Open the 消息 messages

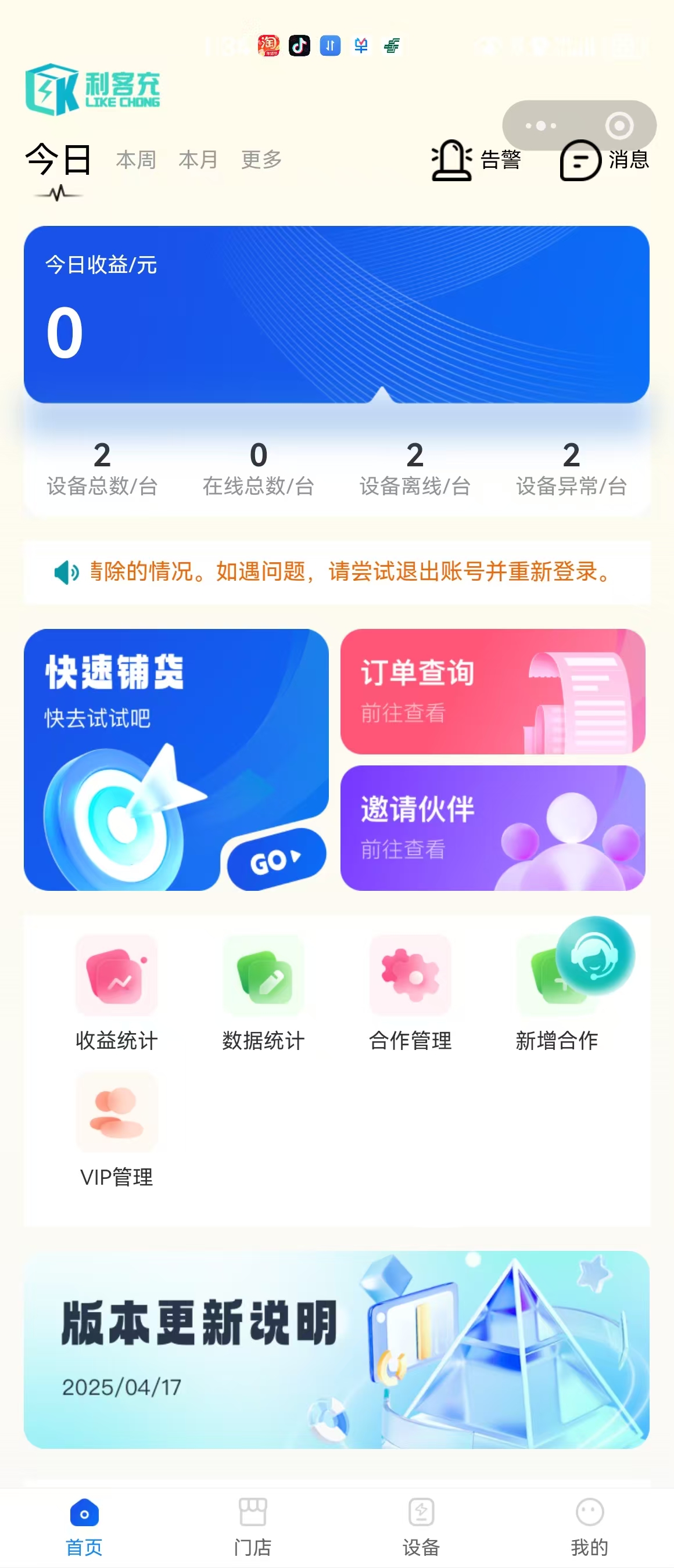(x=604, y=160)
